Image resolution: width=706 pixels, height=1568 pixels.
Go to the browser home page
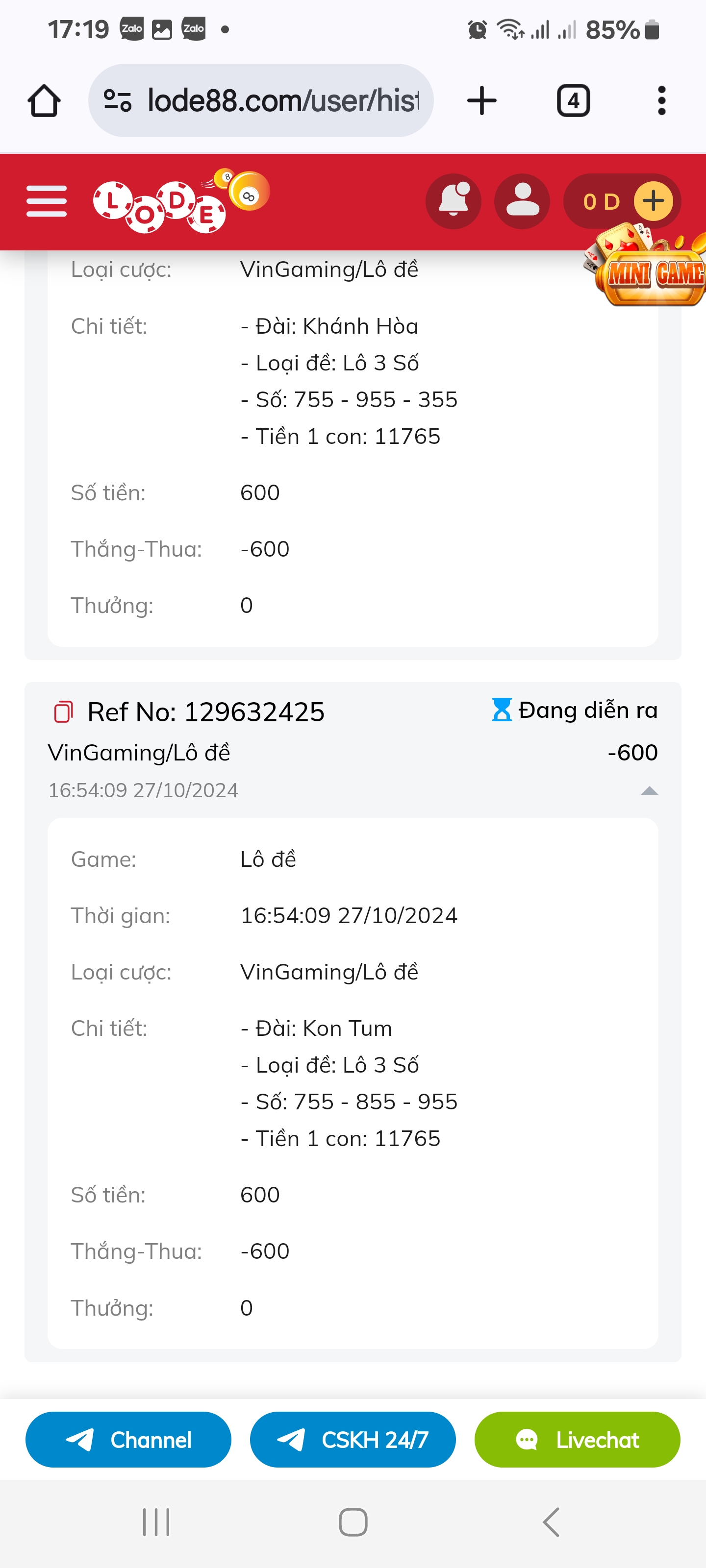click(x=44, y=100)
